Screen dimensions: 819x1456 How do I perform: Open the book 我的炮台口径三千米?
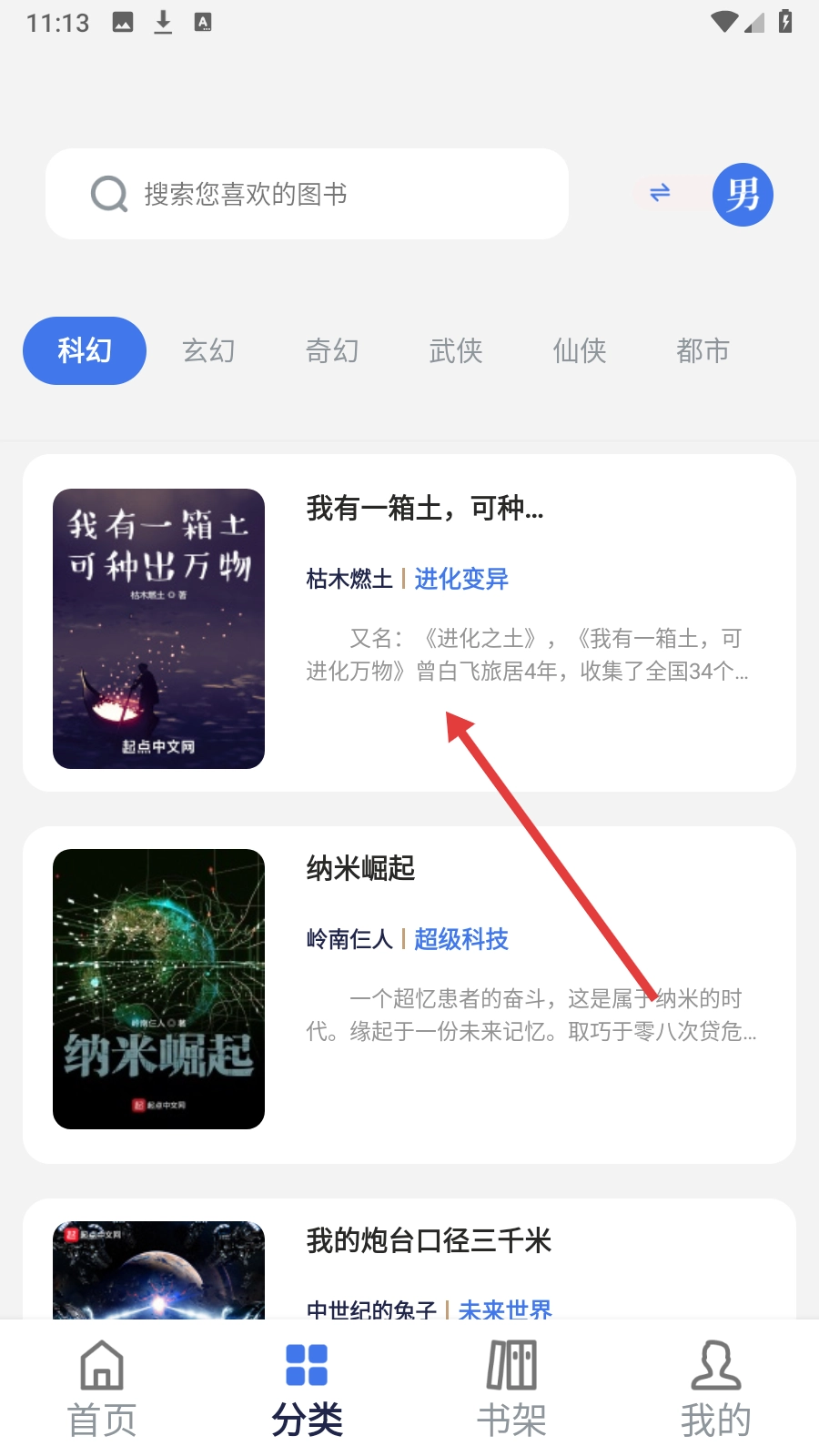409,1260
